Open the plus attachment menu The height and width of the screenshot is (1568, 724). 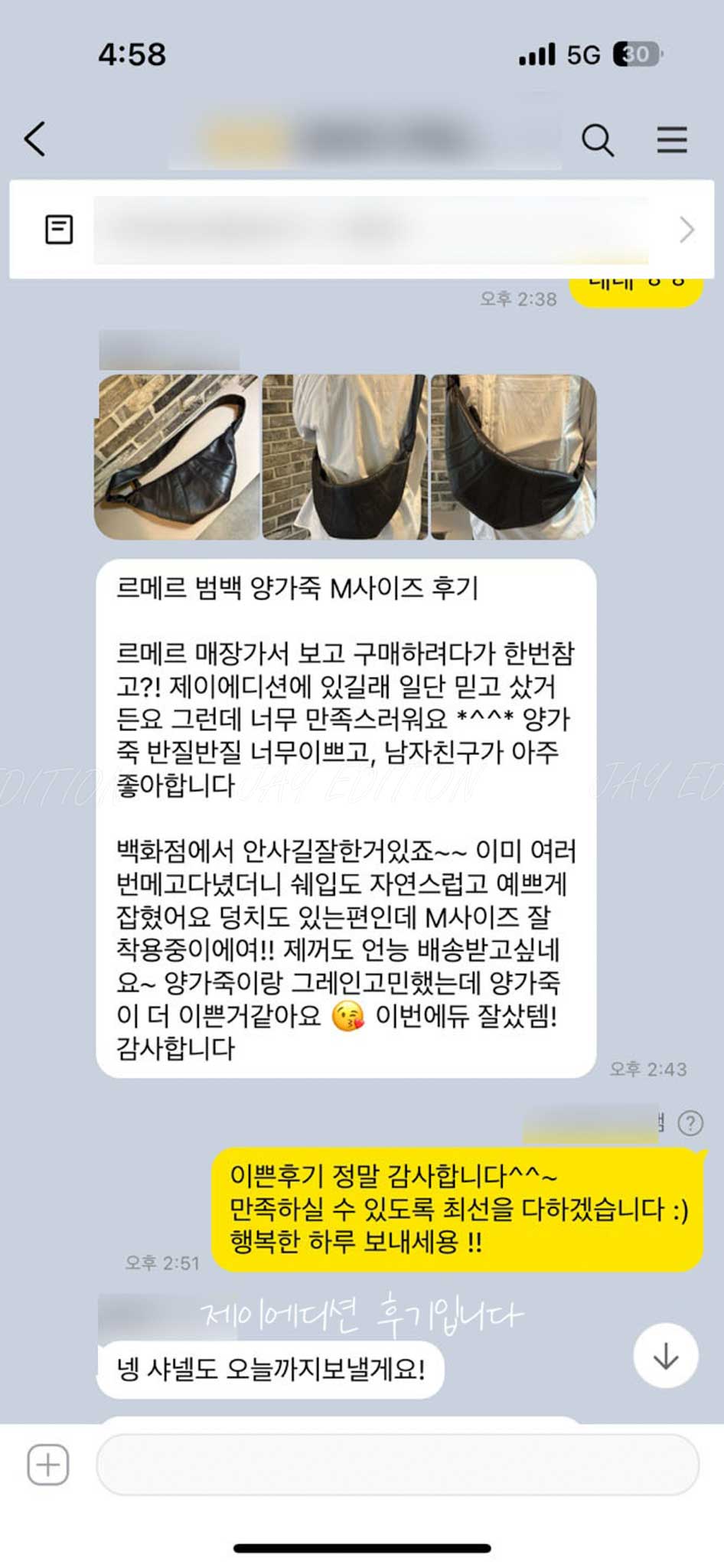click(48, 1465)
